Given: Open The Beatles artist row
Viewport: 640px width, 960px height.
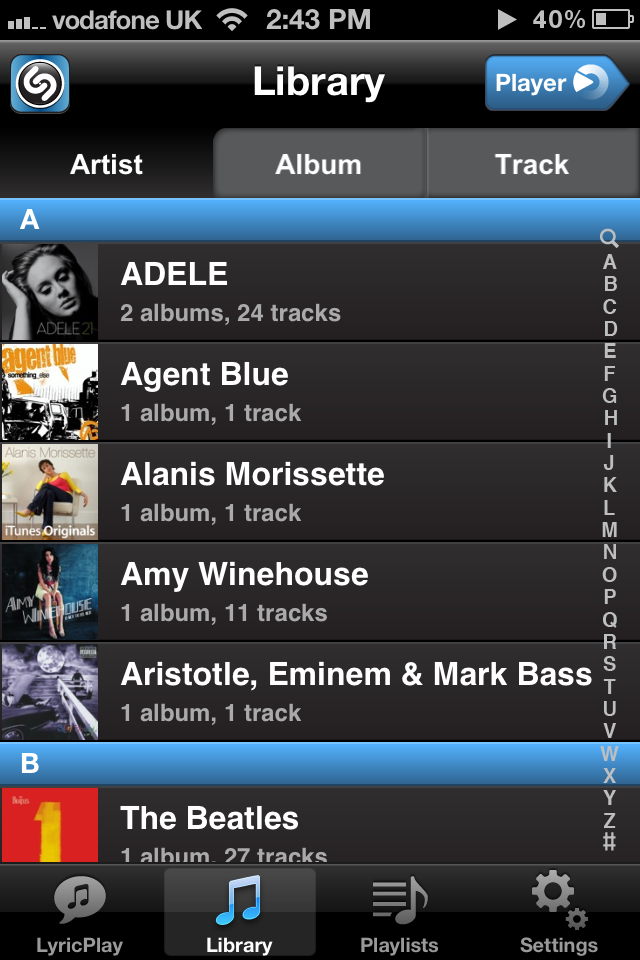Looking at the screenshot, I should 300,826.
